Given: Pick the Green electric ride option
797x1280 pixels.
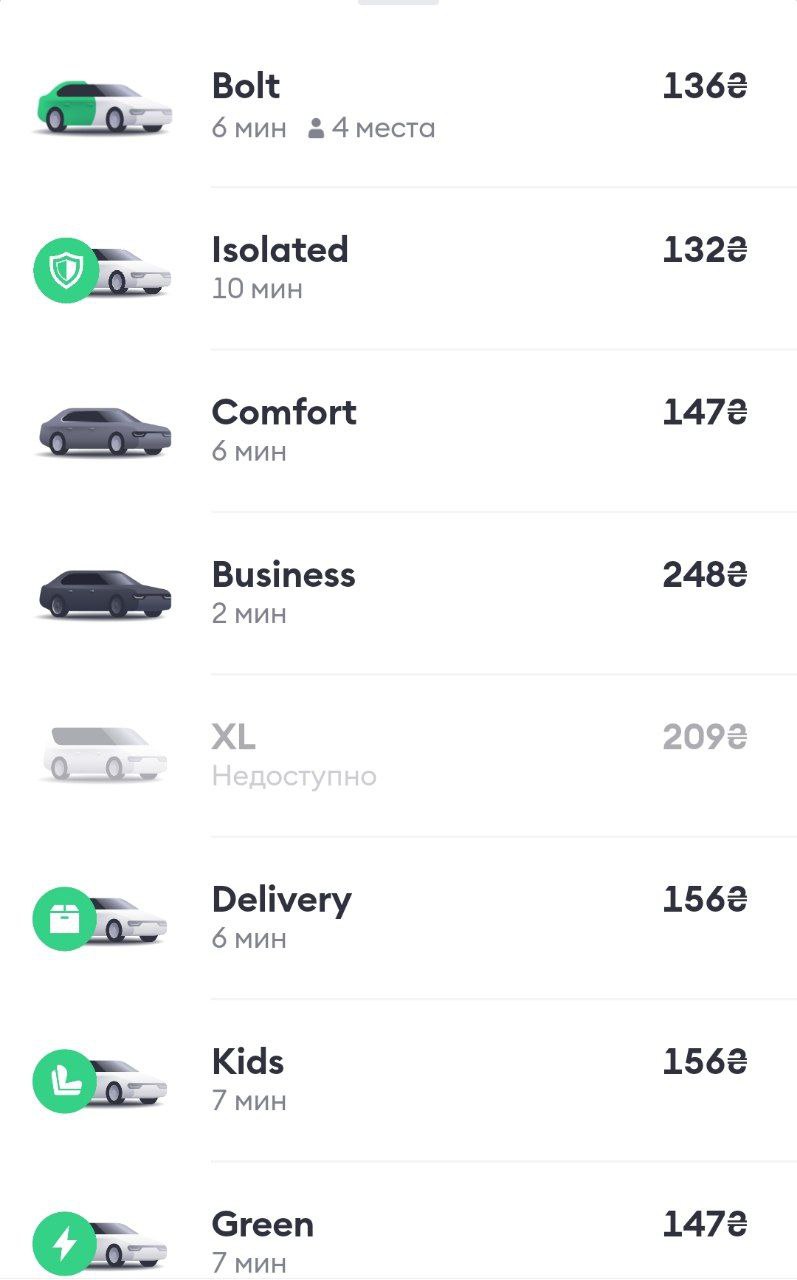Looking at the screenshot, I should pyautogui.click(x=398, y=1221).
